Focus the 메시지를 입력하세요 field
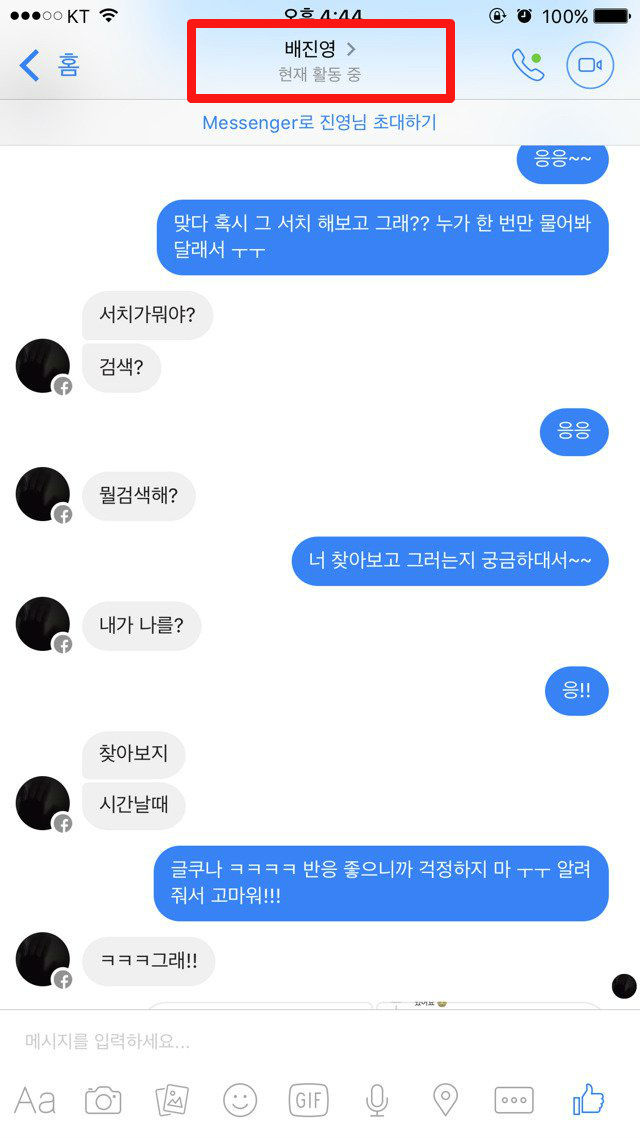This screenshot has height=1138, width=640. (300, 1041)
